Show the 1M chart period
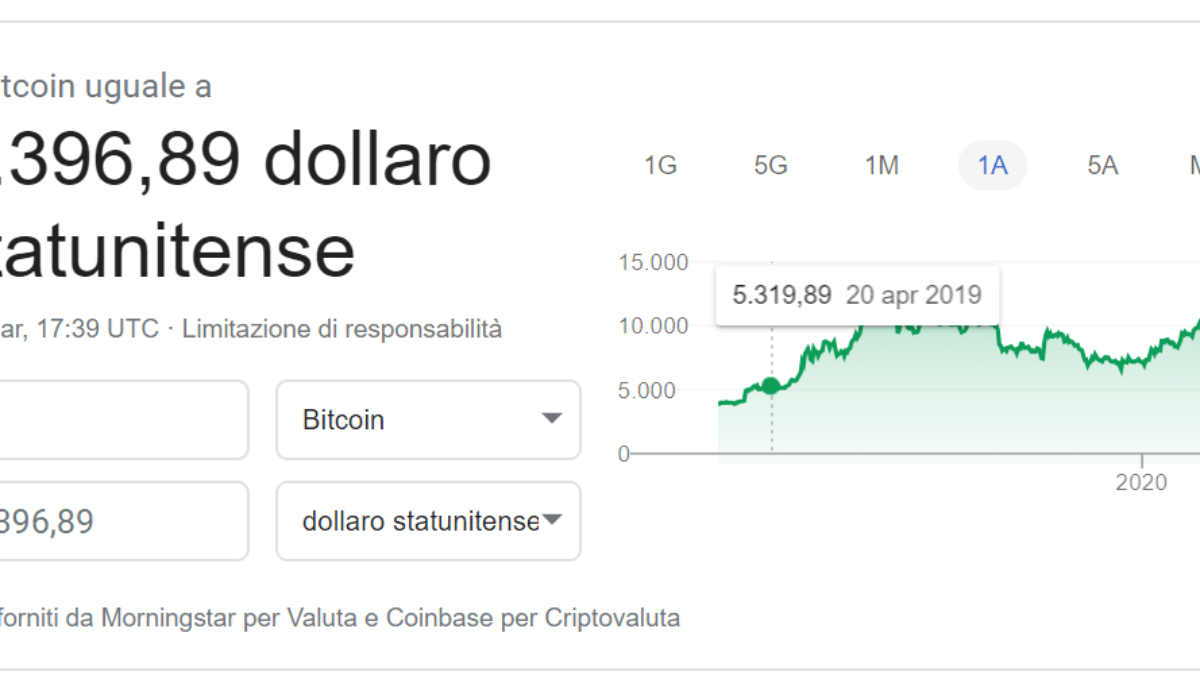Viewport: 1200px width, 675px height. 881,165
